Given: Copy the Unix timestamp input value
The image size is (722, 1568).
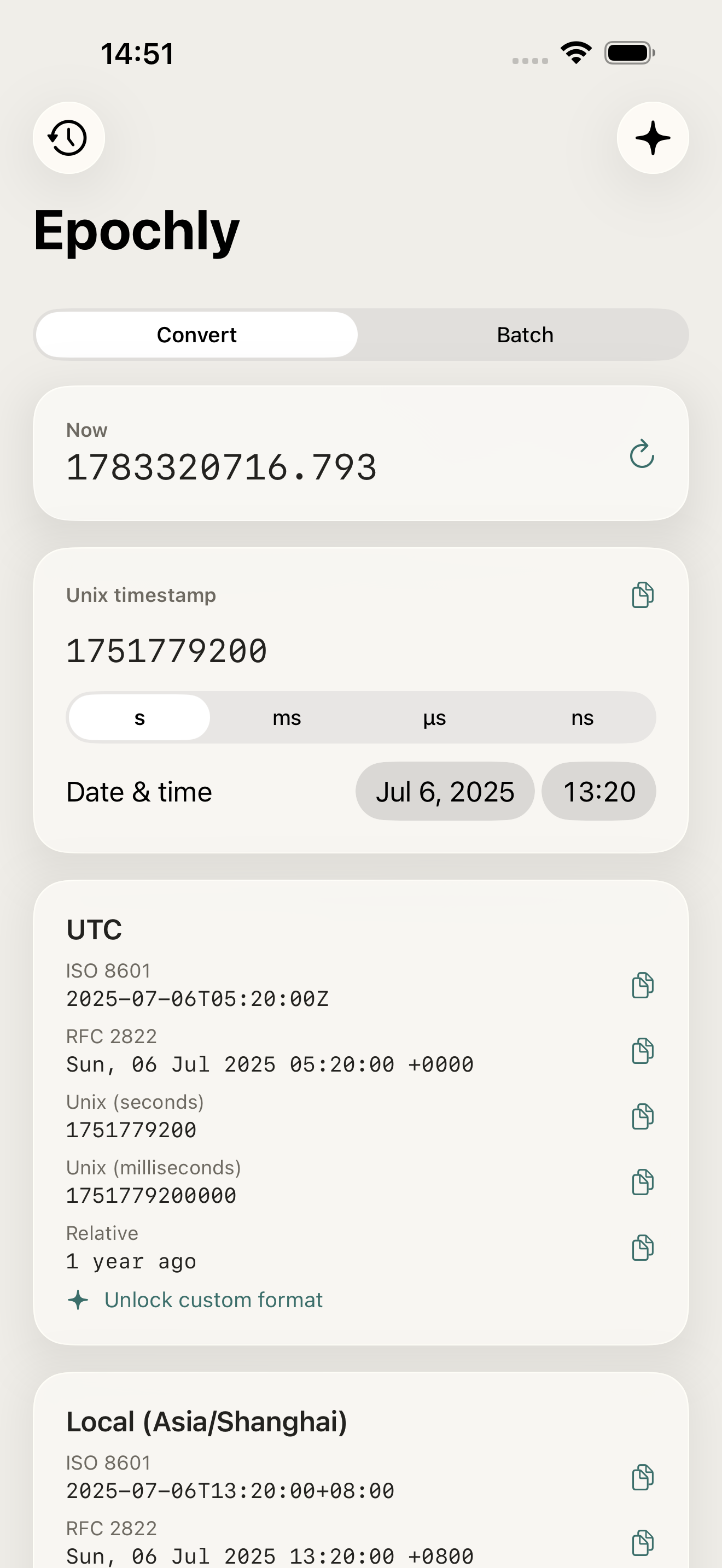Looking at the screenshot, I should click(642, 595).
